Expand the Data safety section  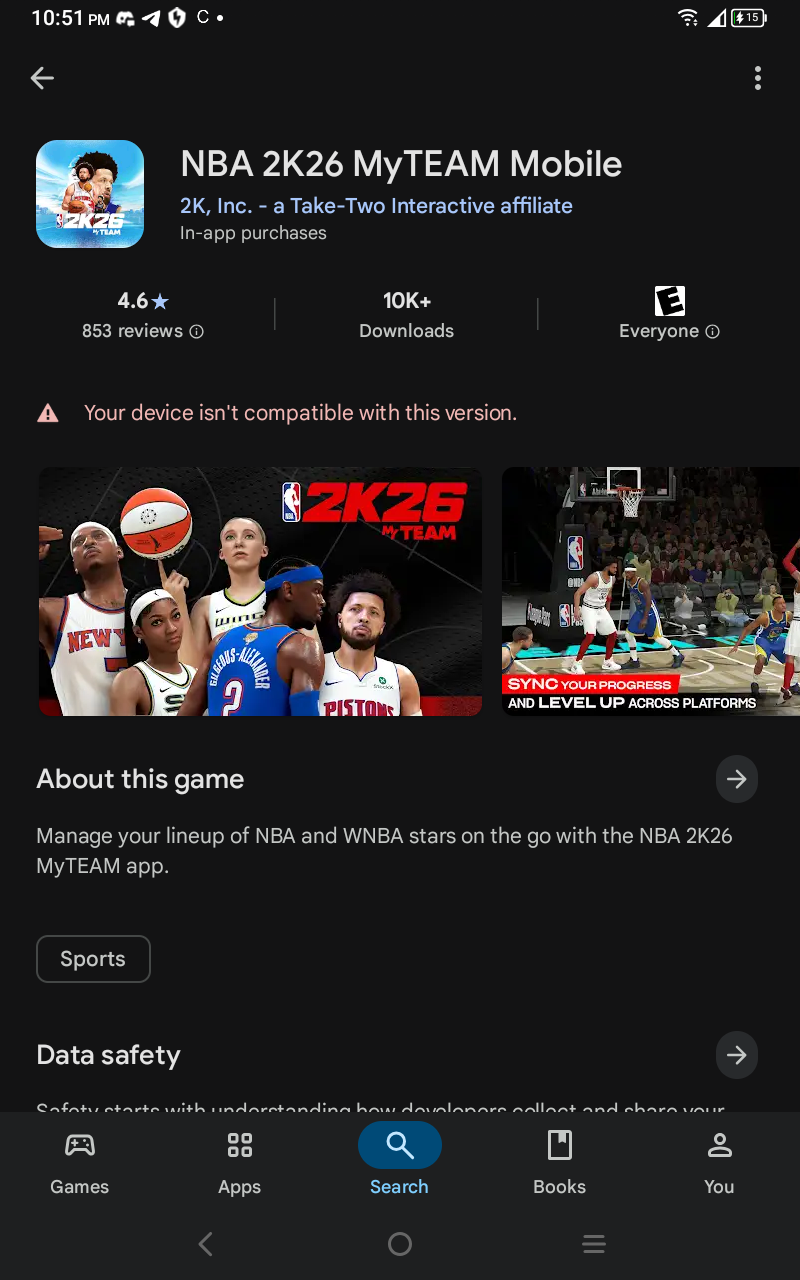736,1055
